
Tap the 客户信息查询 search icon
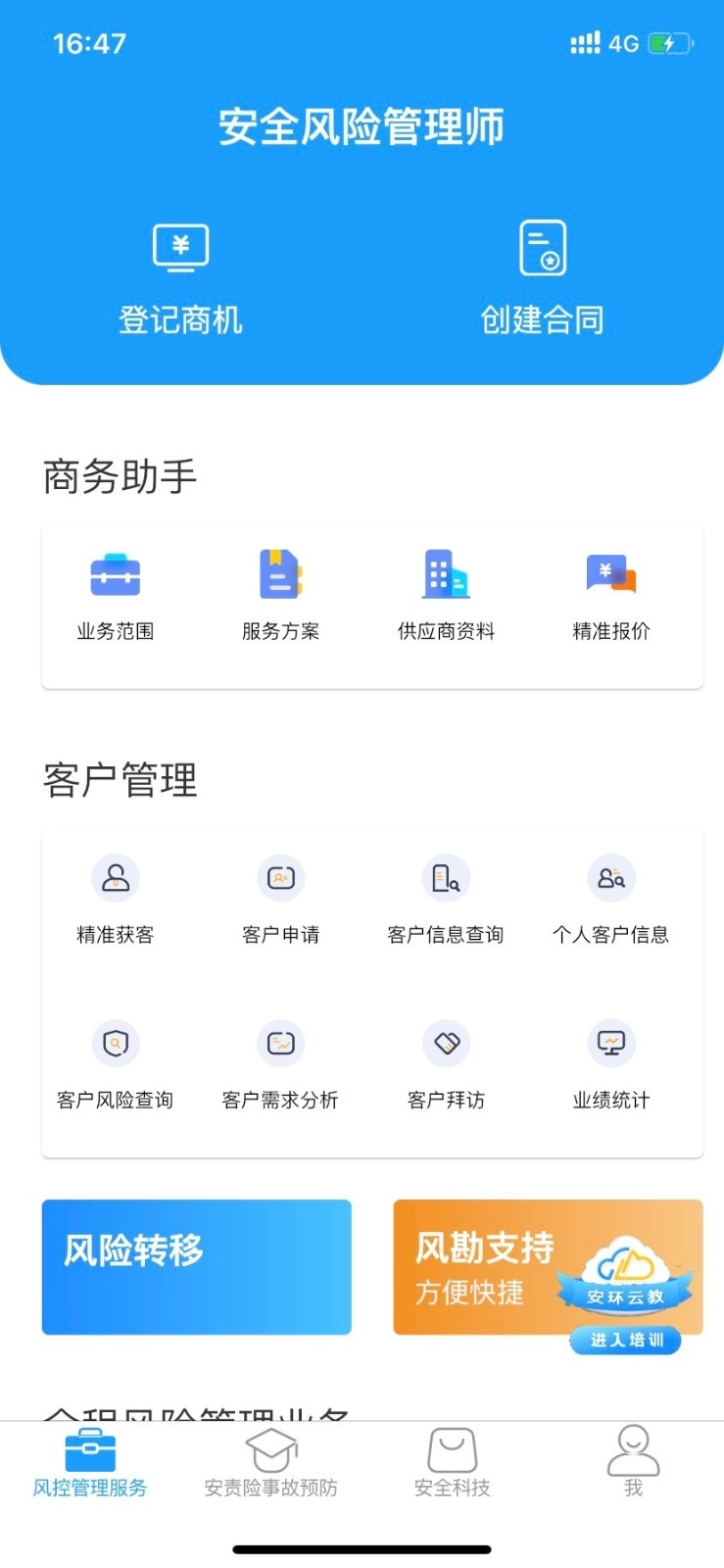(x=446, y=877)
